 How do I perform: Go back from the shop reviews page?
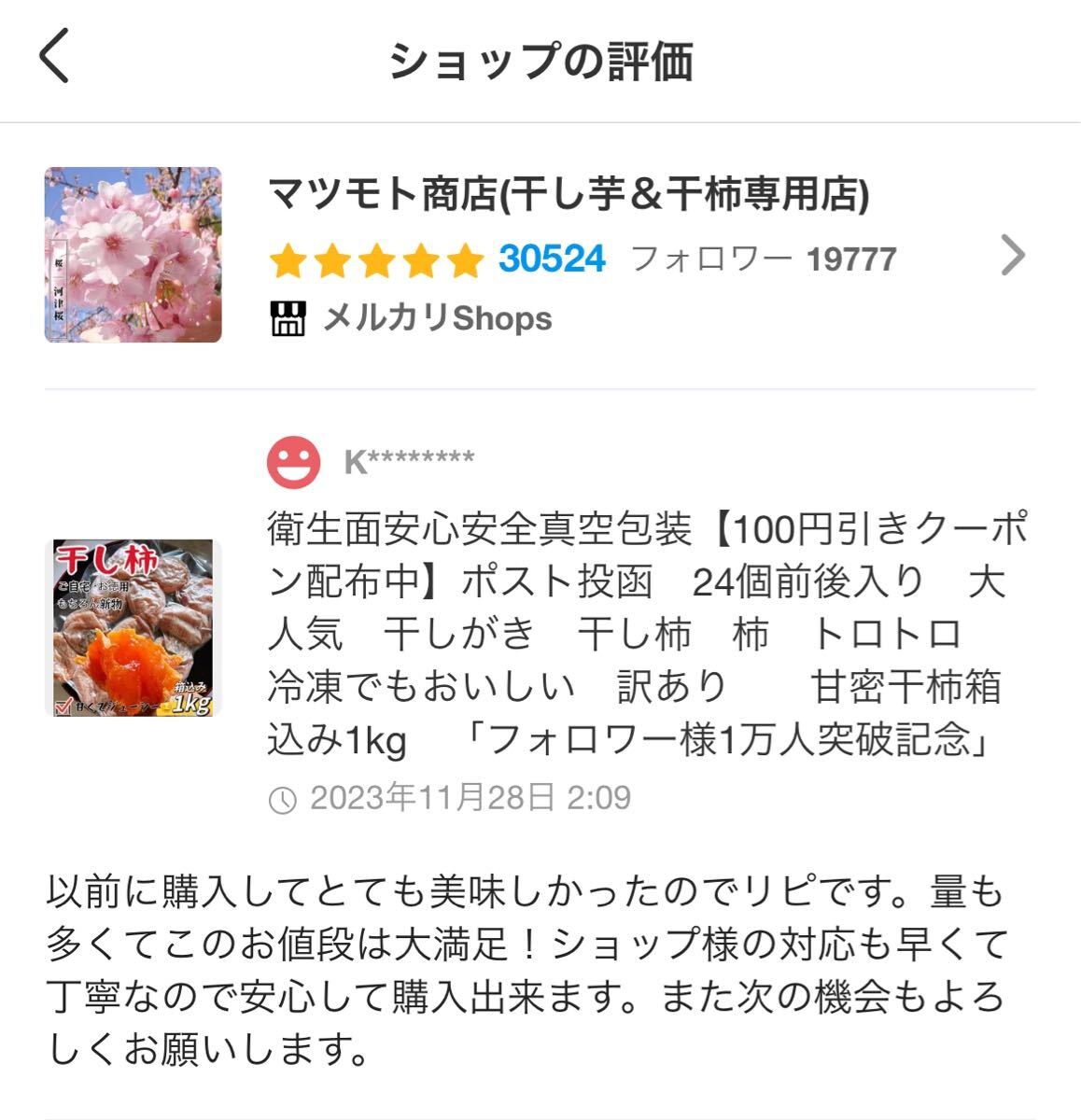(54, 58)
